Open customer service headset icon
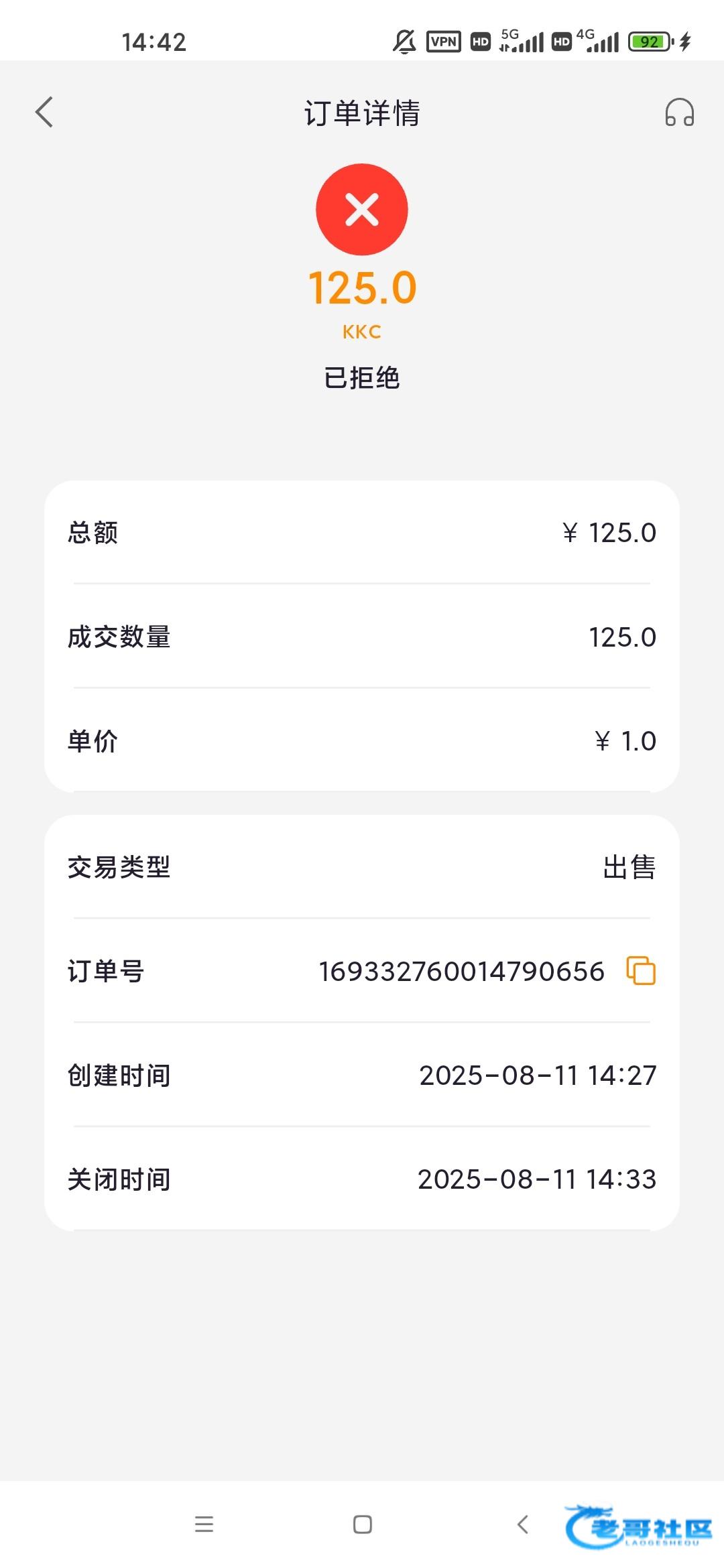Viewport: 724px width, 1568px height. click(679, 112)
